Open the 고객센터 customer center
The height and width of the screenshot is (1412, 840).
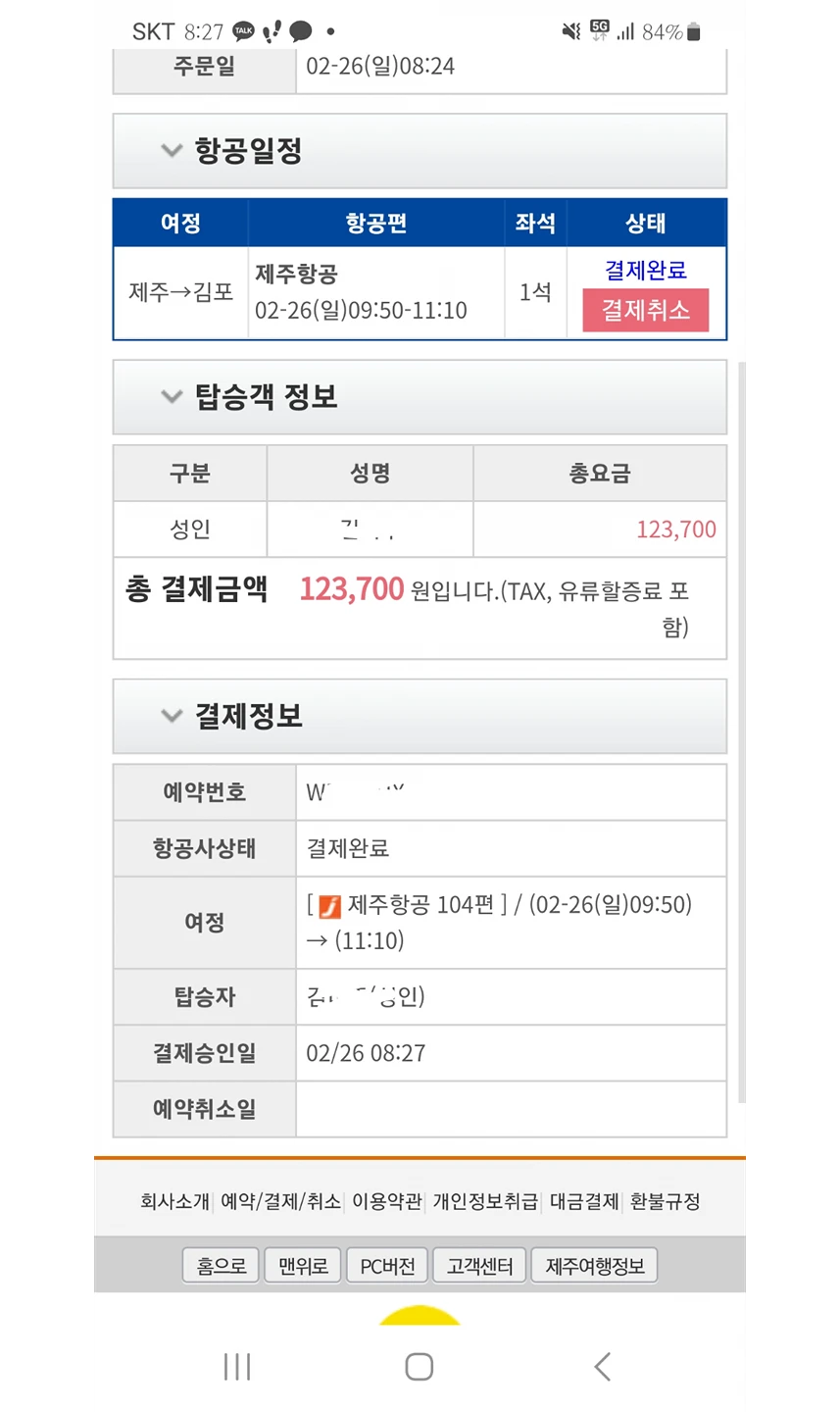[479, 1266]
